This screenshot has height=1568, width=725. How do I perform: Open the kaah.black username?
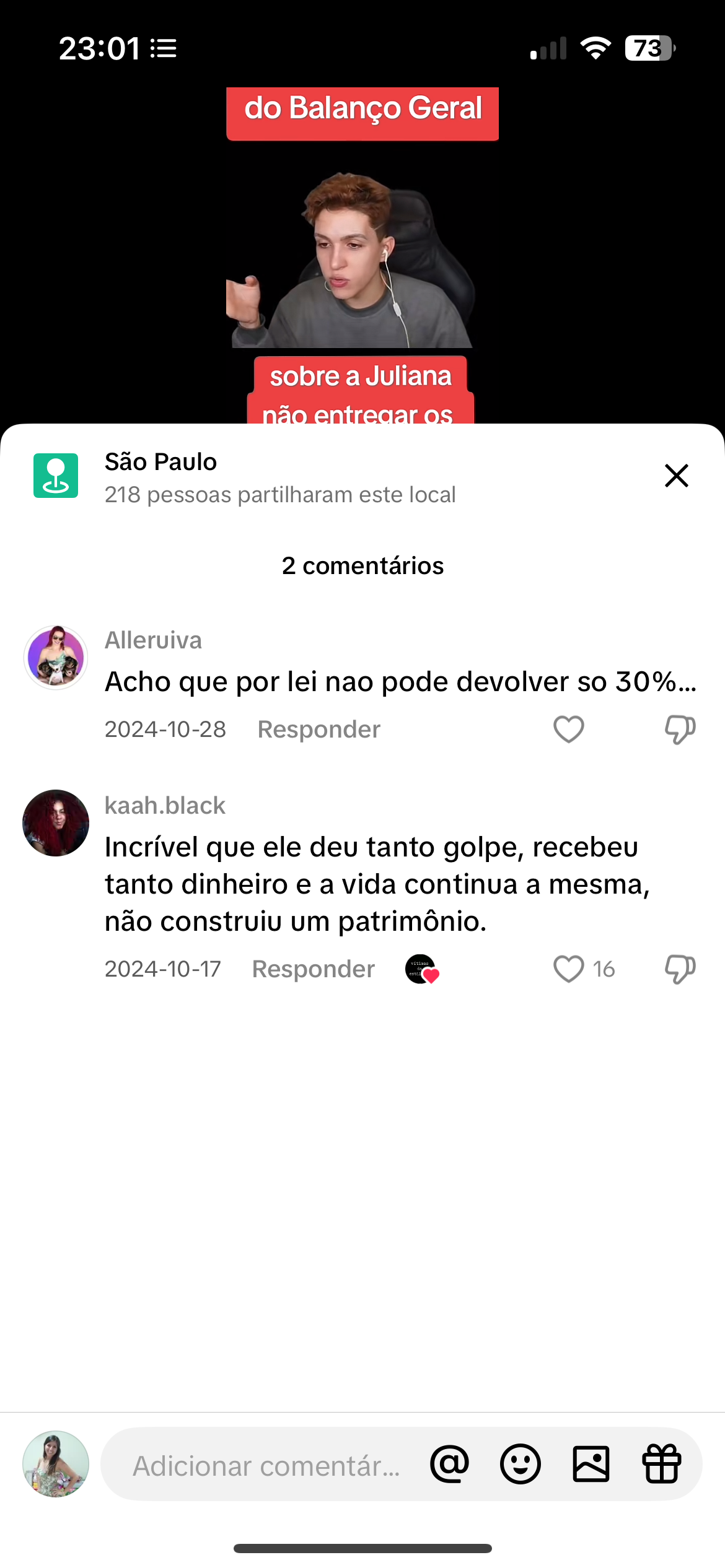[x=165, y=806]
